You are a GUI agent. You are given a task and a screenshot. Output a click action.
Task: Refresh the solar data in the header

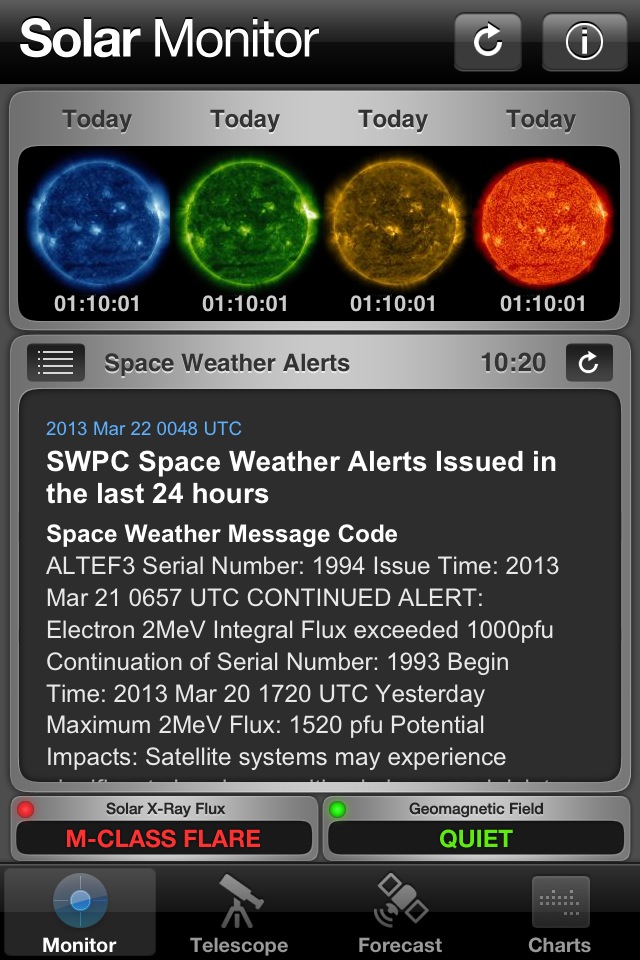point(488,42)
